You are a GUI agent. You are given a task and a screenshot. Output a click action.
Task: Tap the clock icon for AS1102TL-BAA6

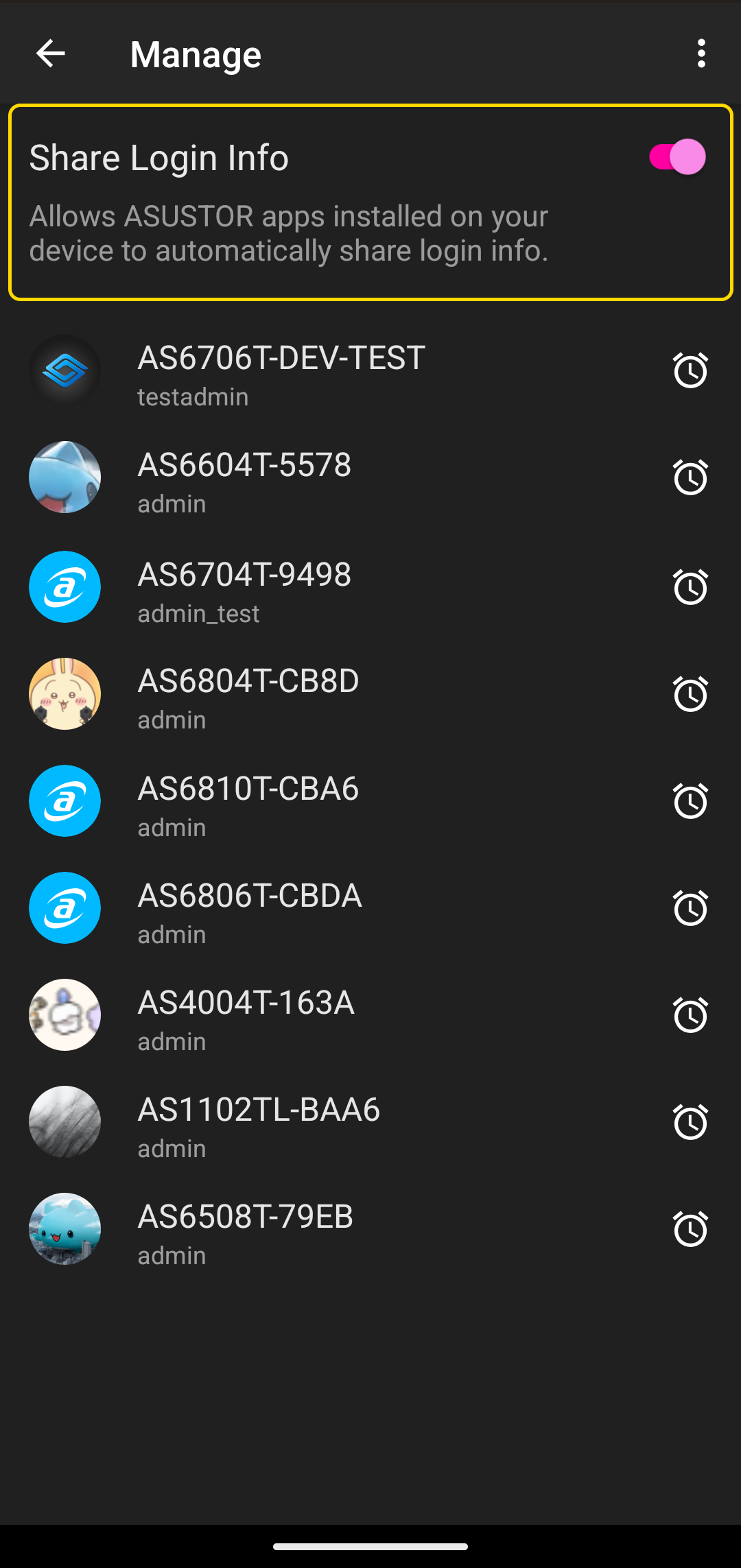pyautogui.click(x=690, y=1122)
